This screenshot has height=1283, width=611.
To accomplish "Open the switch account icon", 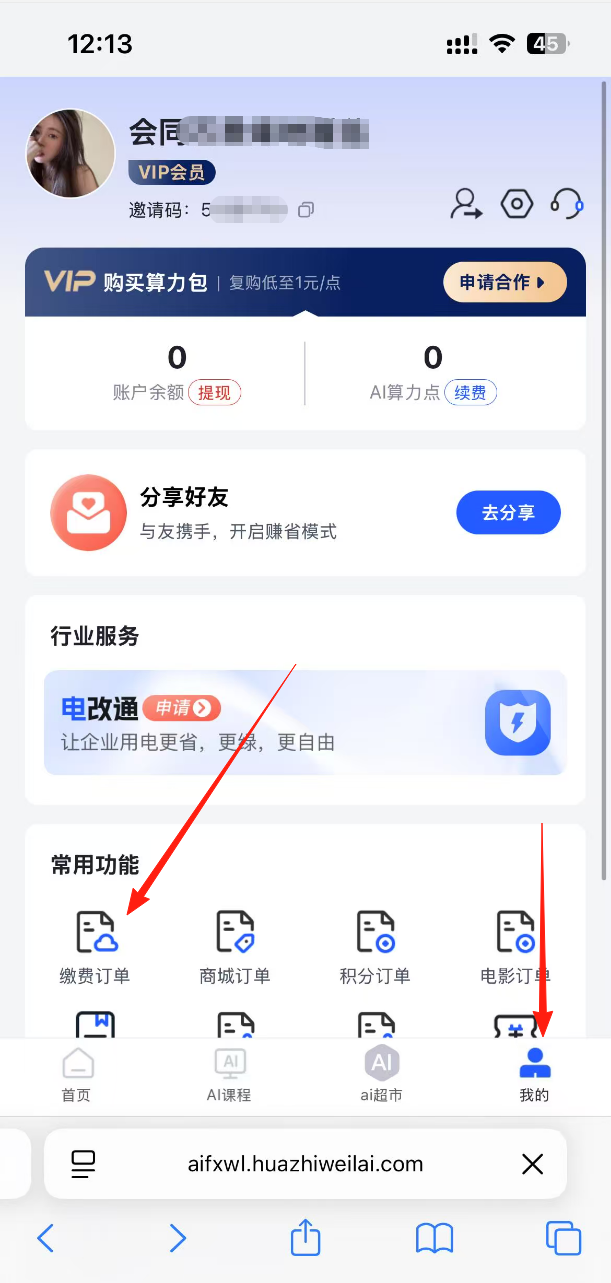I will (465, 204).
